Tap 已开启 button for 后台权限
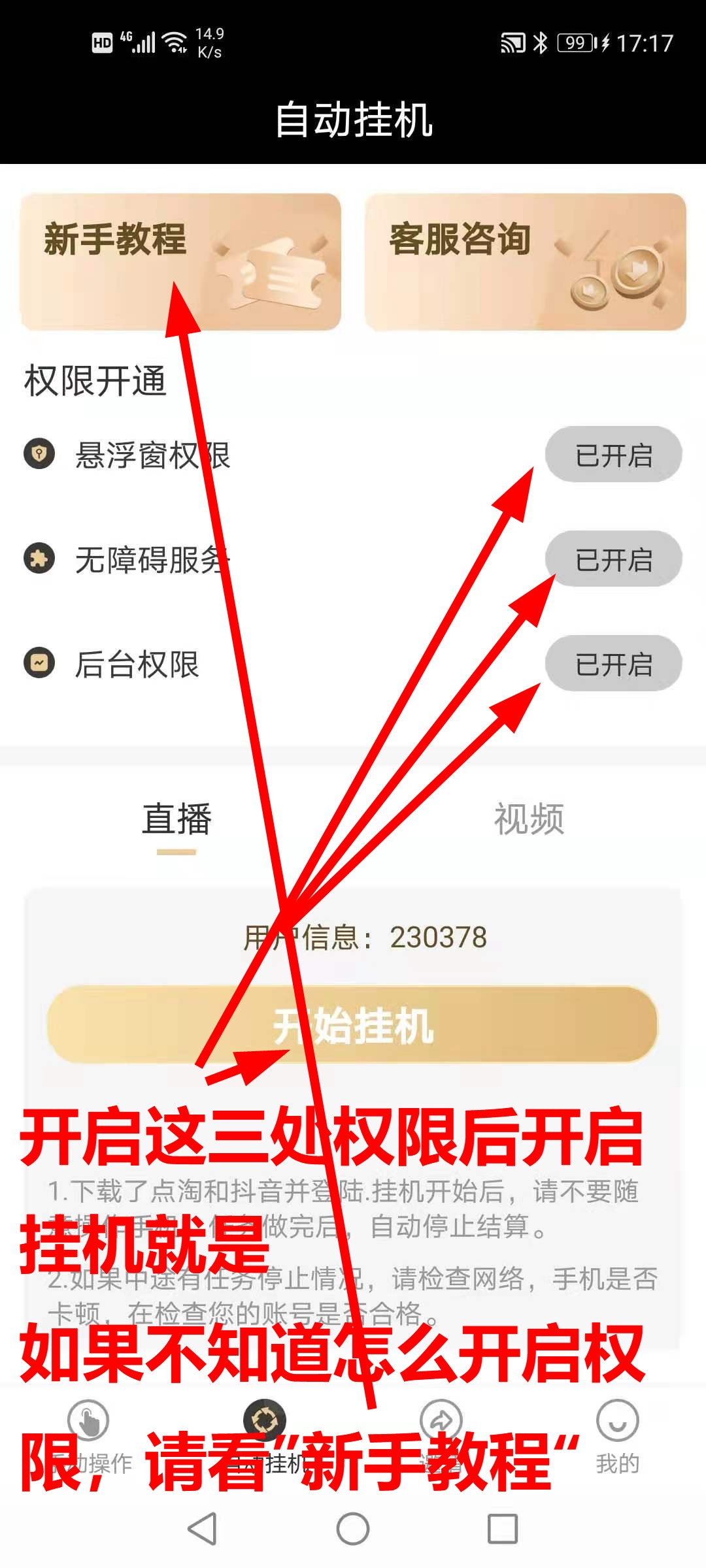 [x=613, y=664]
